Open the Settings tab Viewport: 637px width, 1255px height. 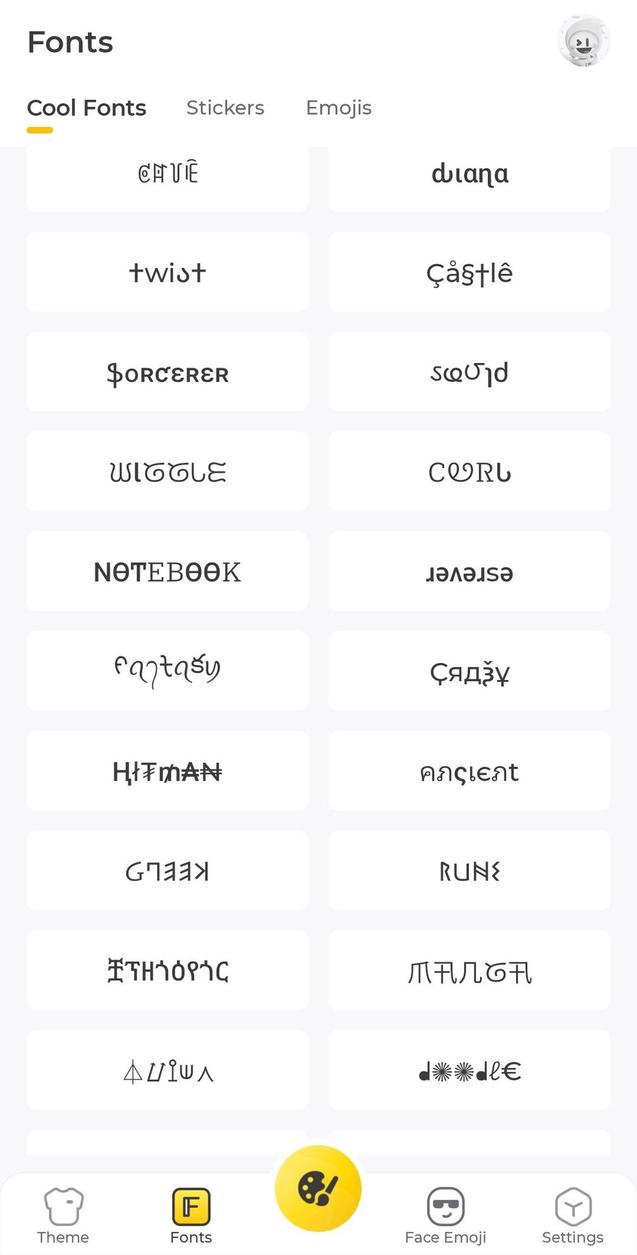tap(572, 1215)
